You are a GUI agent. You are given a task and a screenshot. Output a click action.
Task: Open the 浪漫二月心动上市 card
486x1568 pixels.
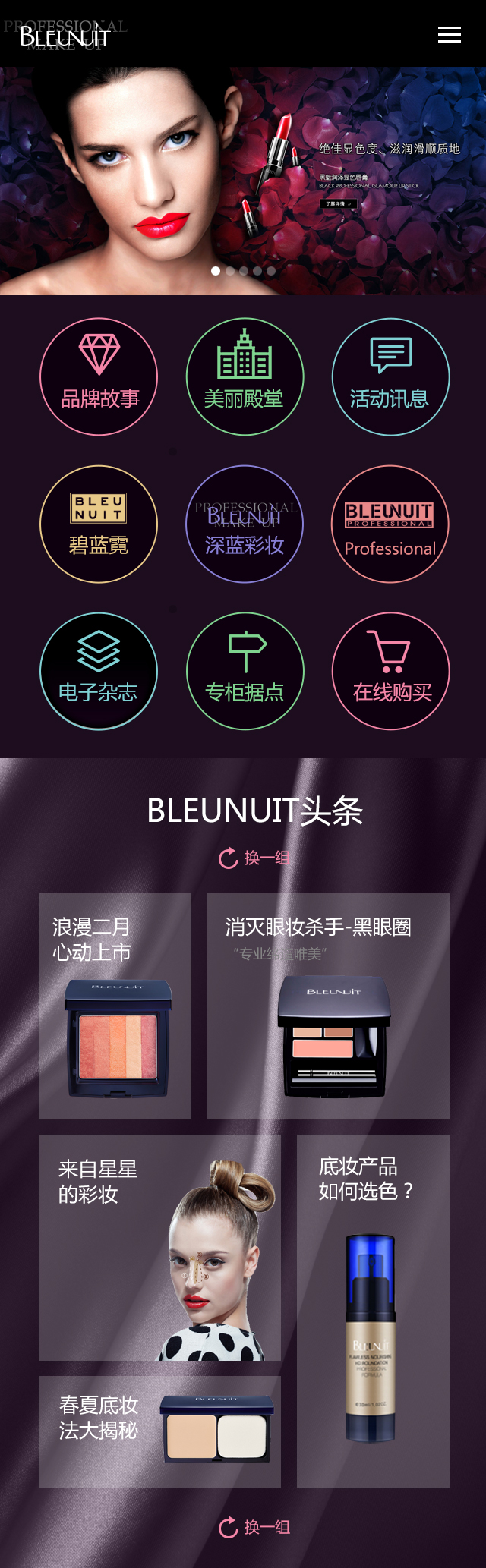tap(115, 1006)
